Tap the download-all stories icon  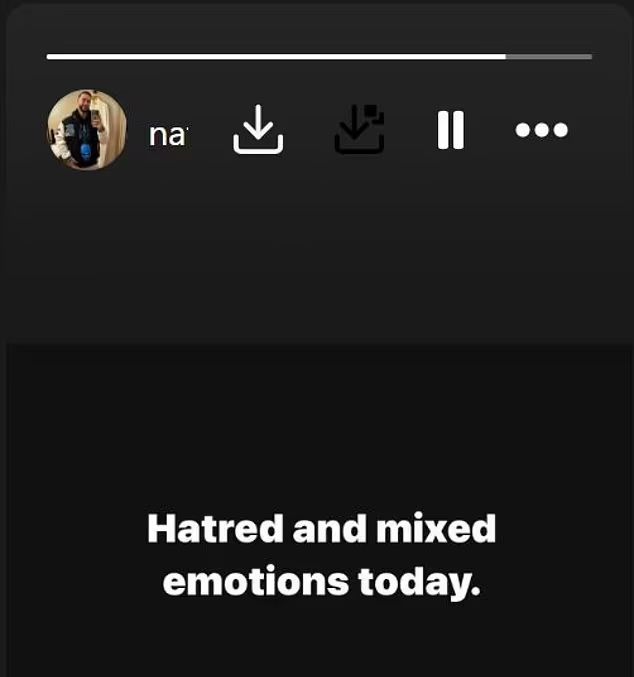point(359,130)
